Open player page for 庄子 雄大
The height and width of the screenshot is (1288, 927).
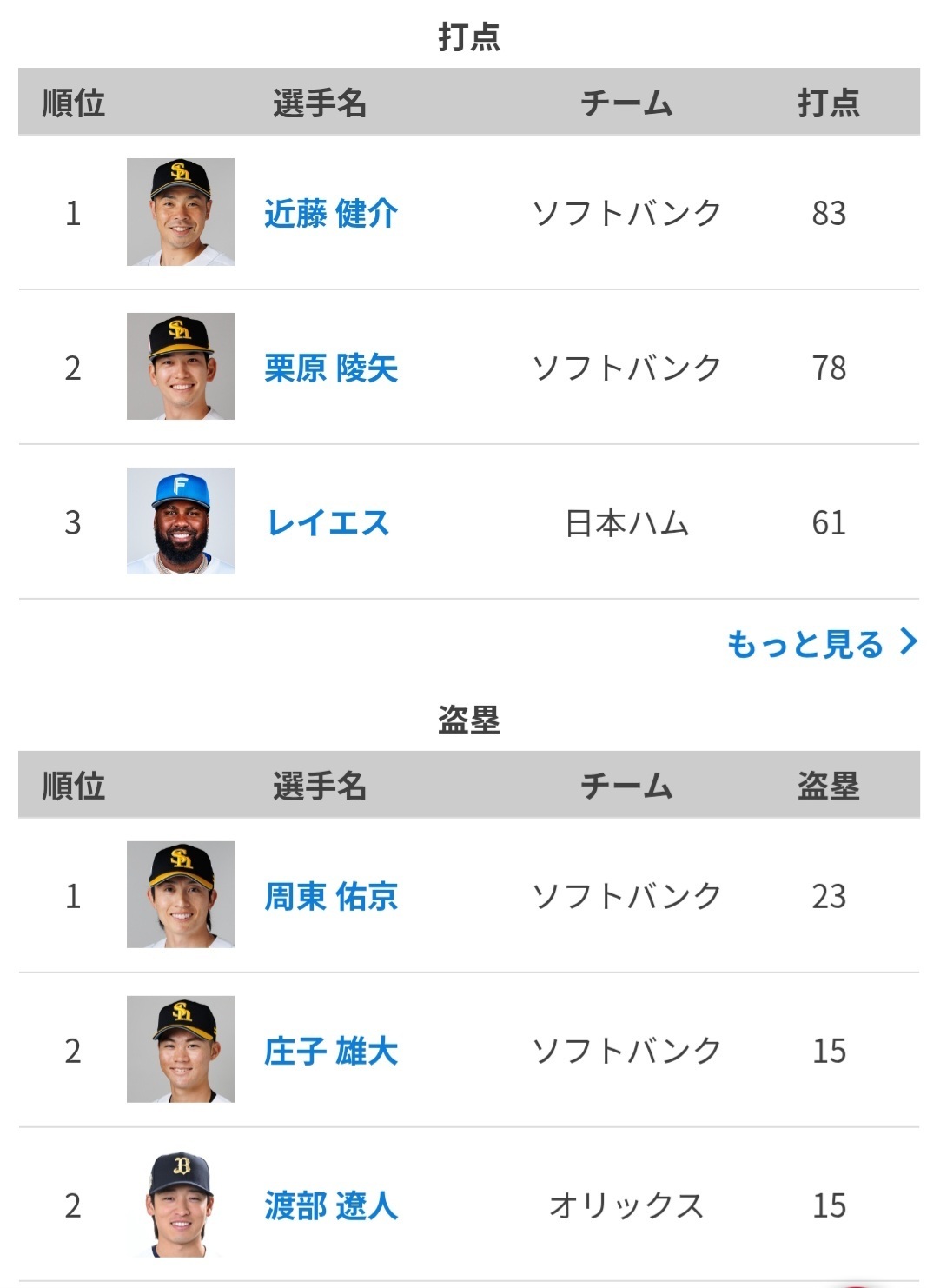pos(331,1051)
